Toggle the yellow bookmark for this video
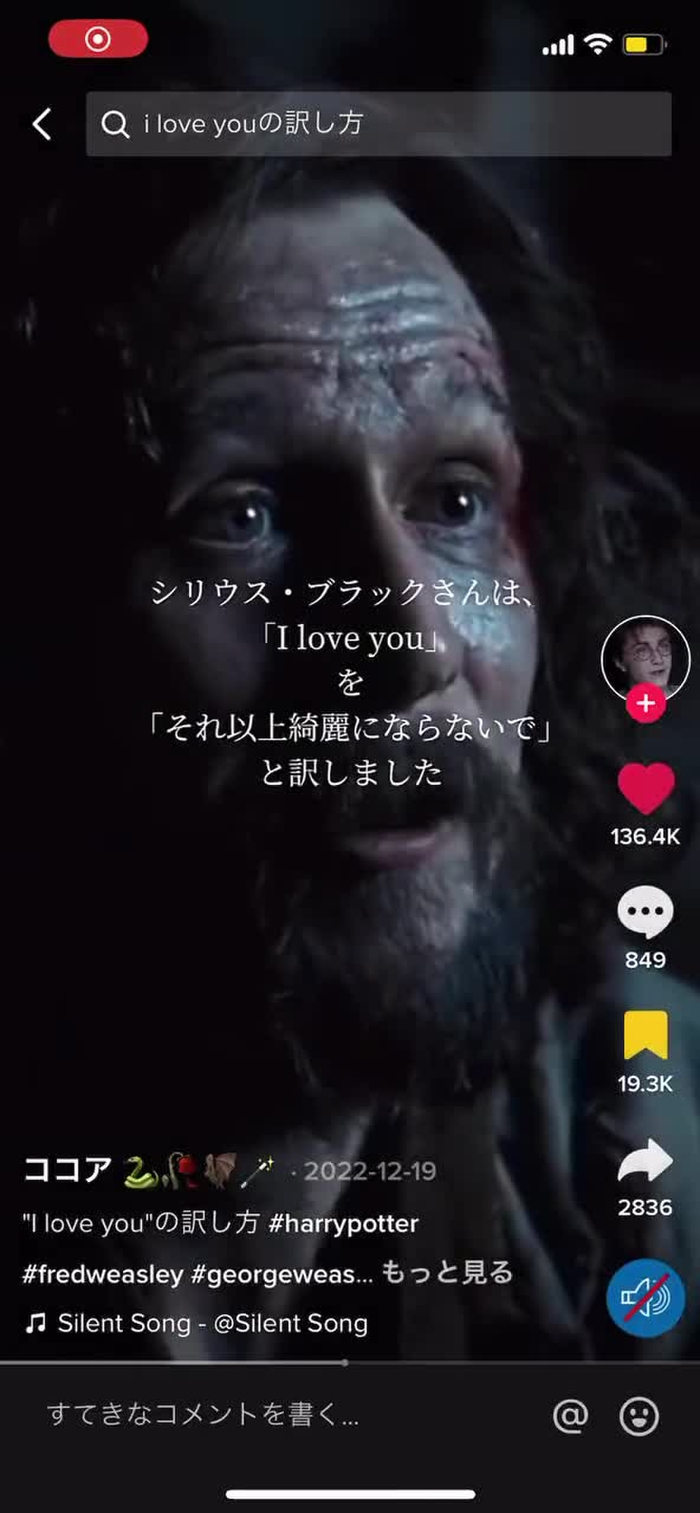The height and width of the screenshot is (1513, 700). pos(645,1036)
